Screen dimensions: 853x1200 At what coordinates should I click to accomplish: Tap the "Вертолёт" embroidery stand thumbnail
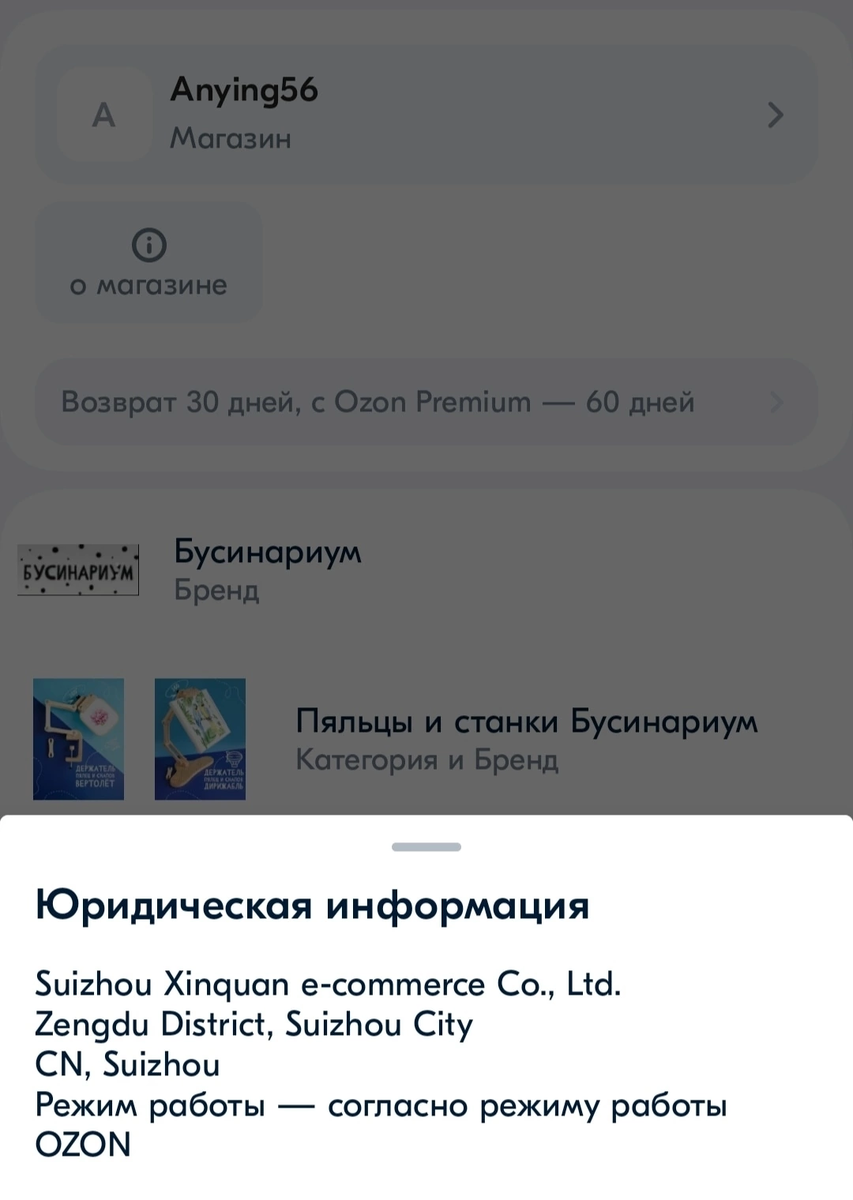(x=78, y=739)
